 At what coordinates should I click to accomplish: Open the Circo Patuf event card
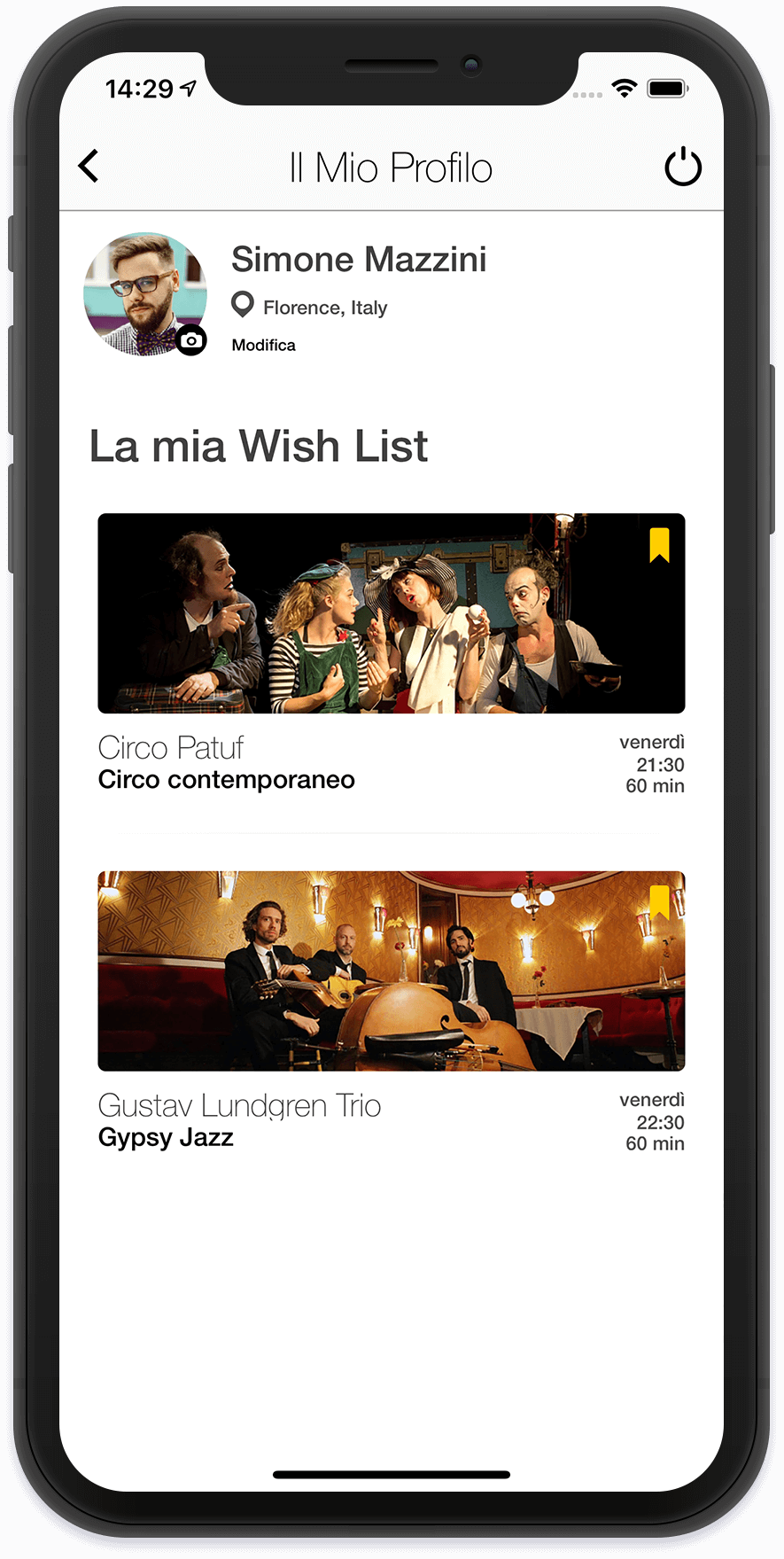tap(391, 613)
